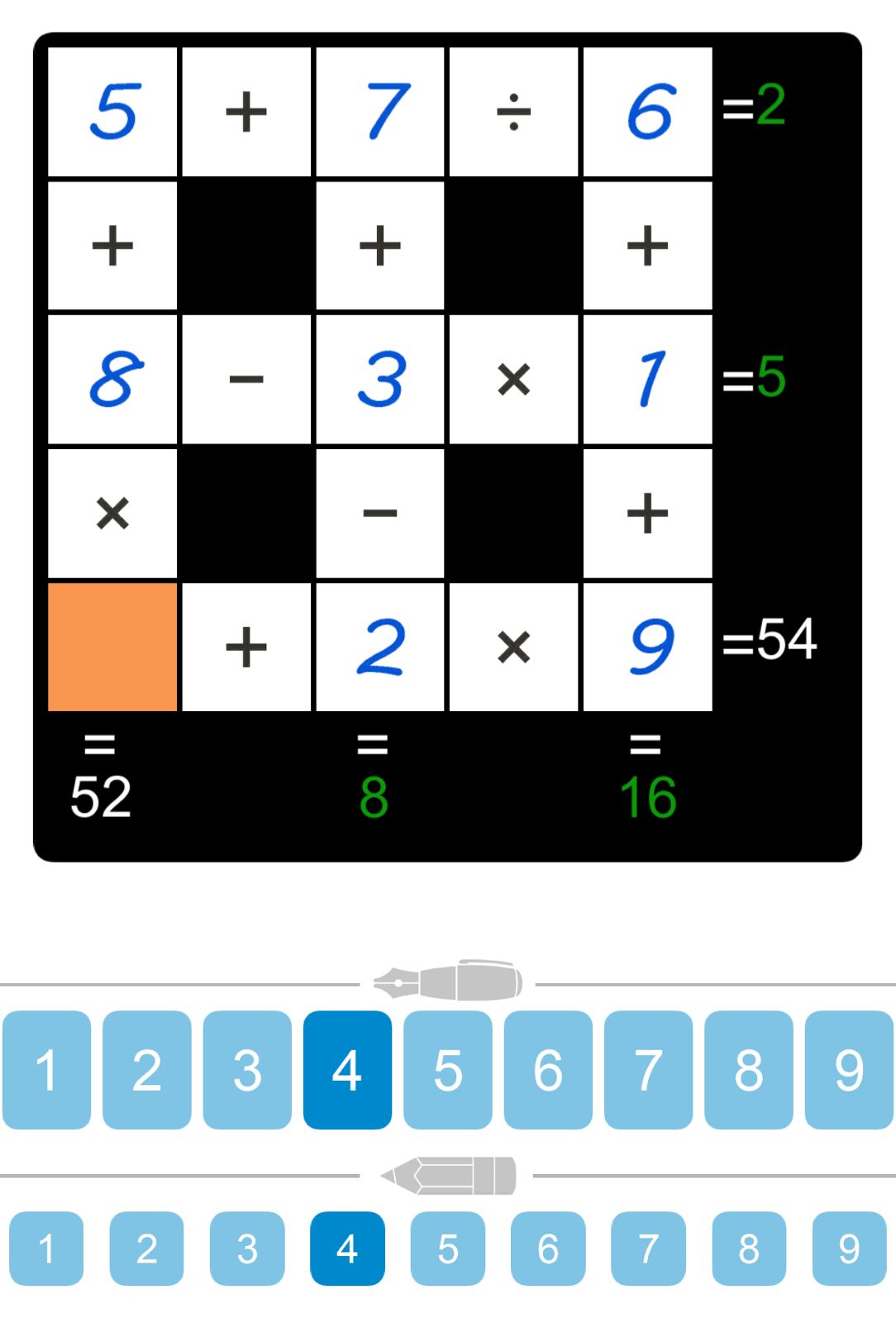Viewport: 896px width, 1323px height.
Task: Pencil in 5 as a note
Action: pos(447,1249)
